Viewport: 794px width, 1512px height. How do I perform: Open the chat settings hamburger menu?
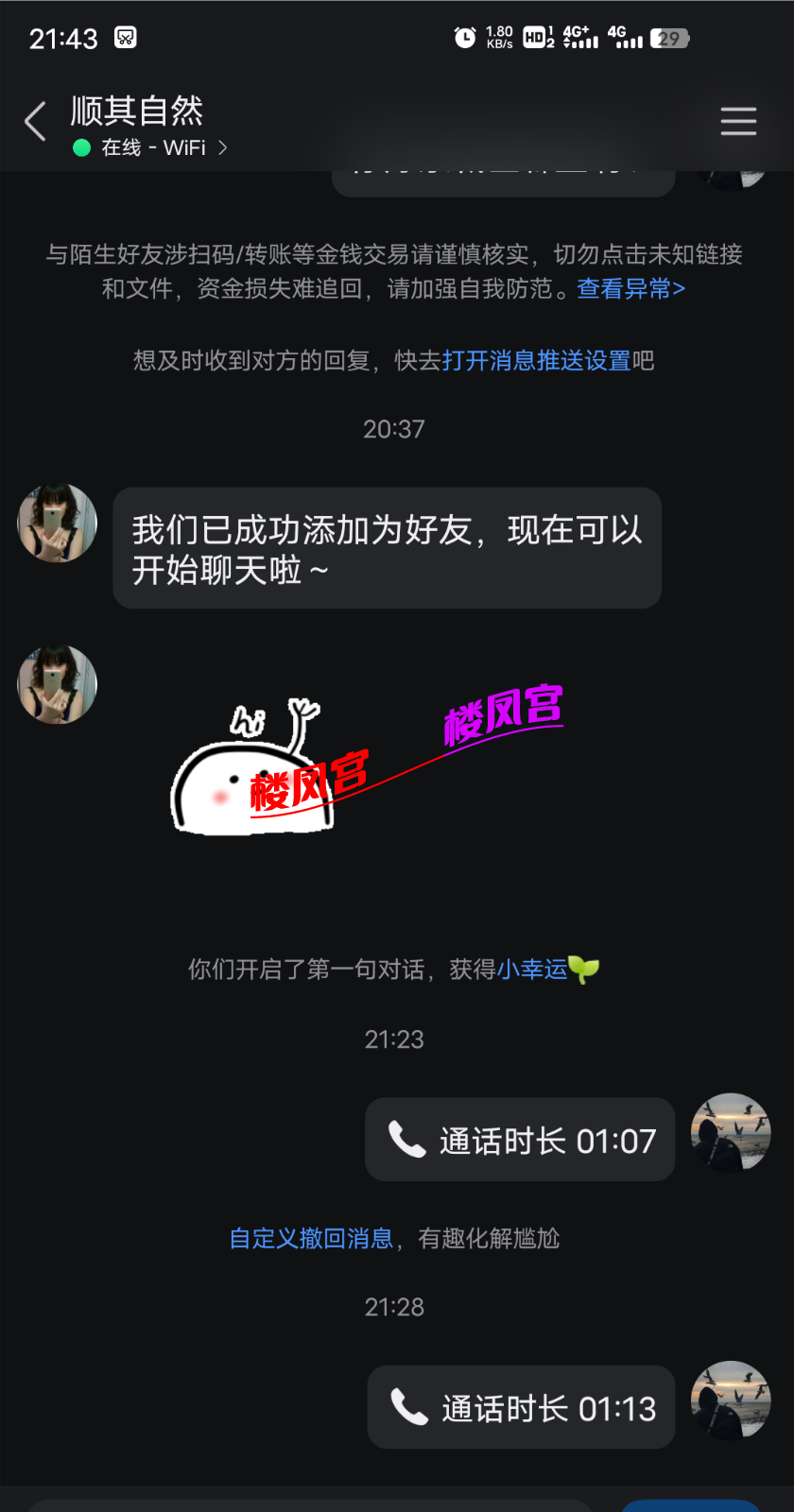738,122
